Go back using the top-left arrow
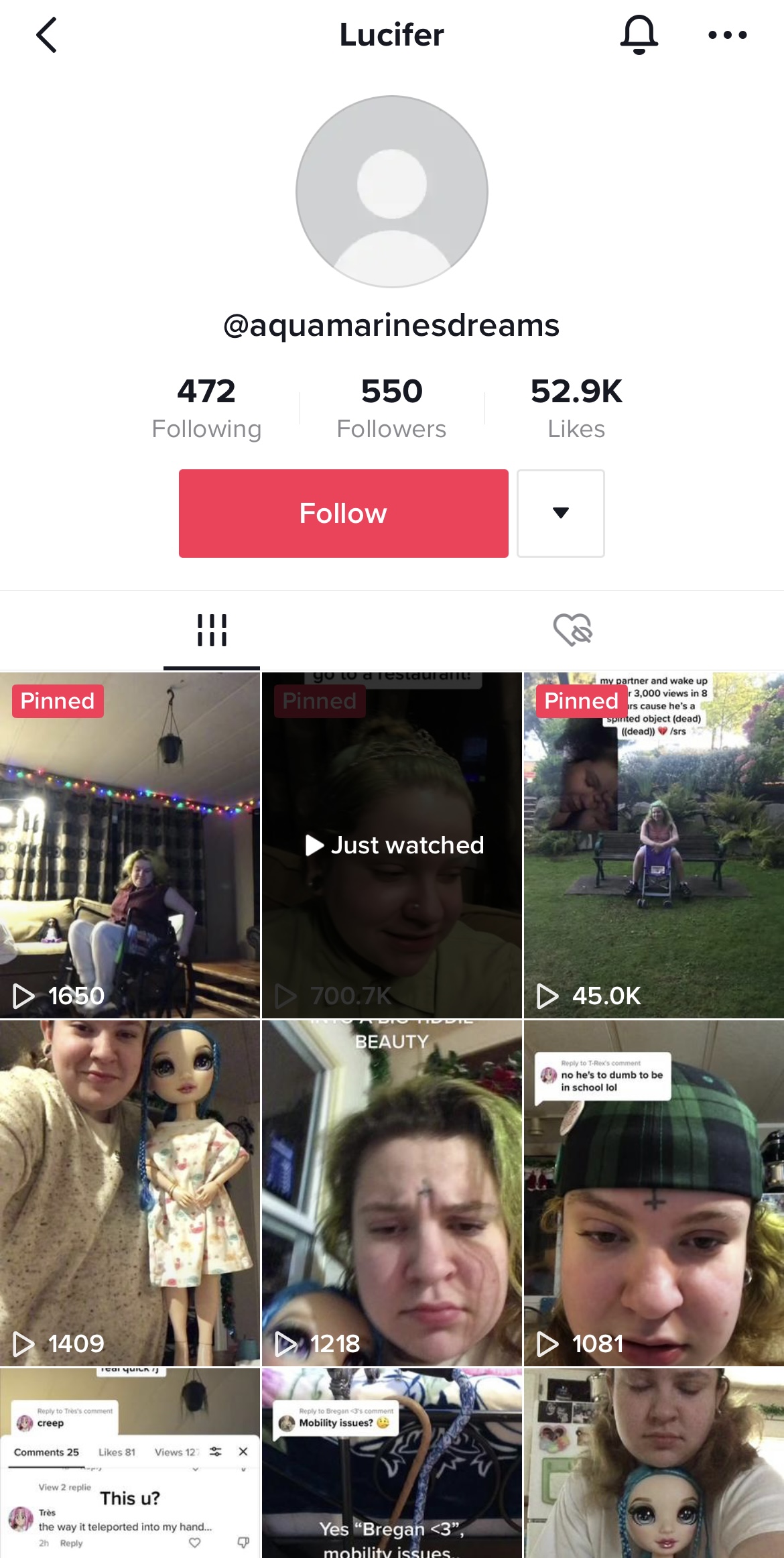 46,35
